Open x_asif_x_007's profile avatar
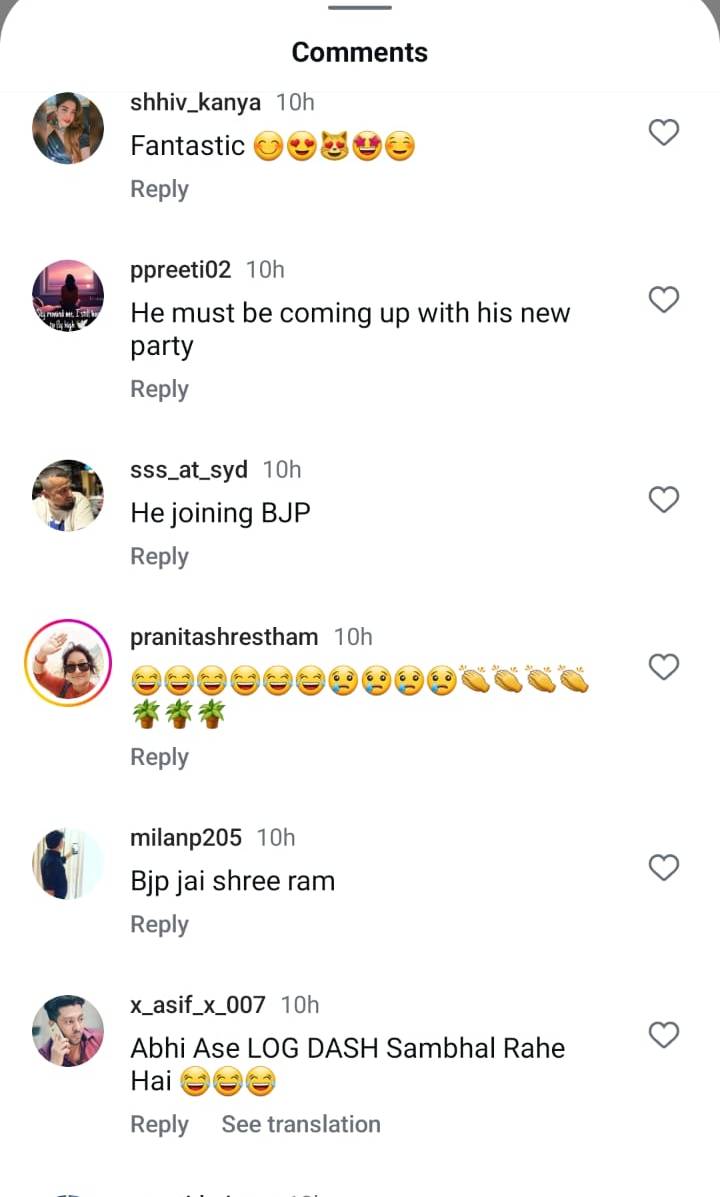The width and height of the screenshot is (720, 1197). [x=68, y=1031]
